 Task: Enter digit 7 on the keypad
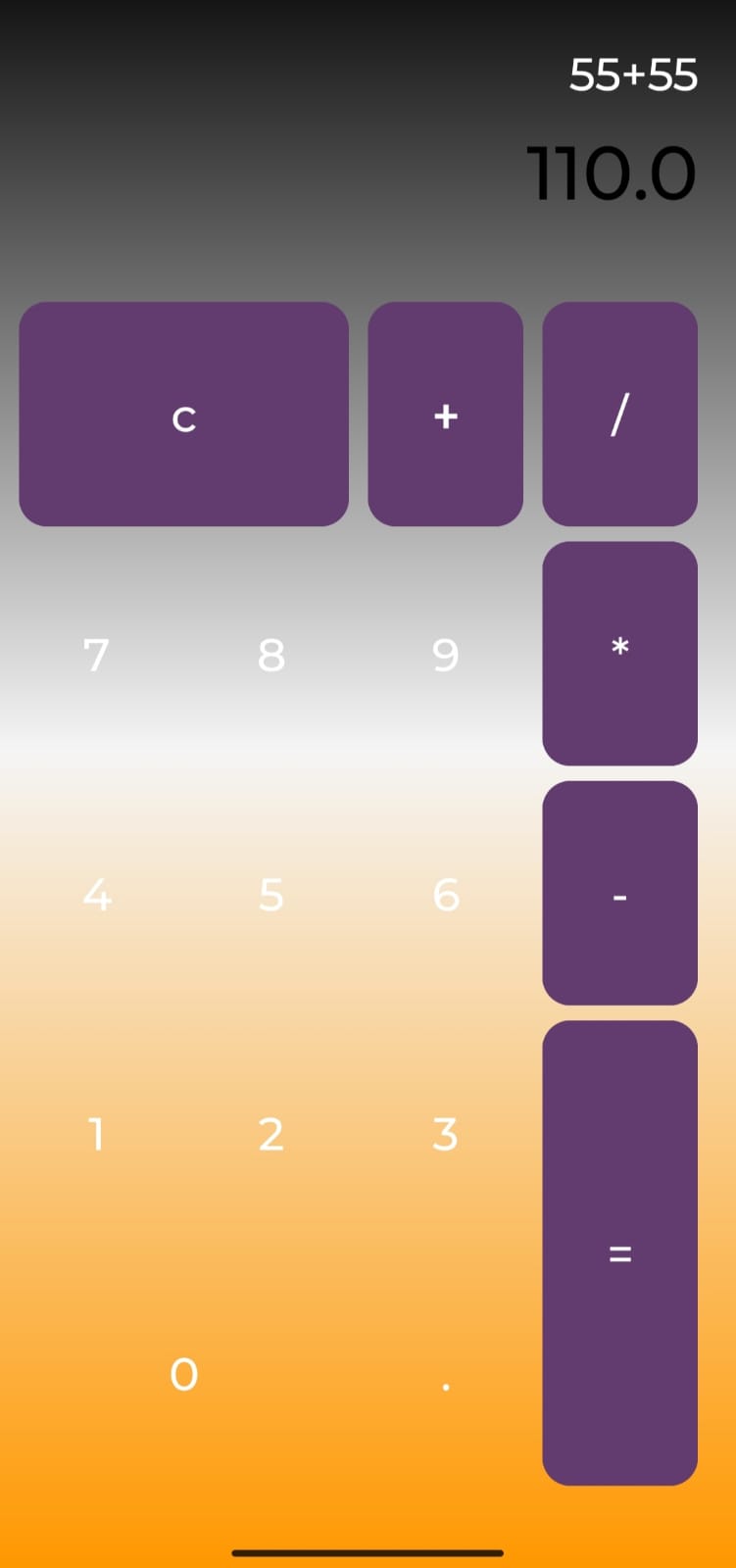tap(96, 655)
